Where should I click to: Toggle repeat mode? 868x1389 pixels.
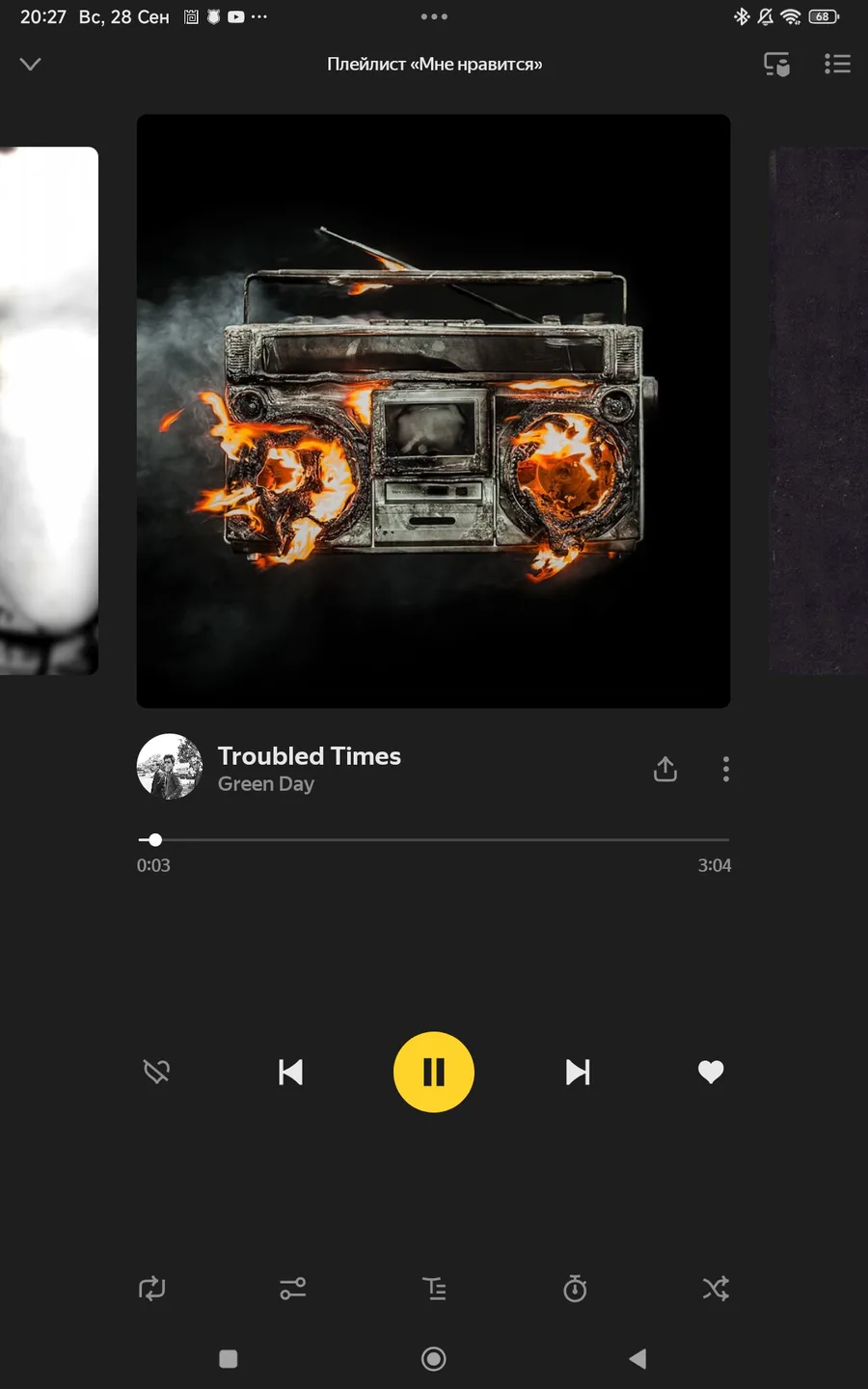(152, 1289)
